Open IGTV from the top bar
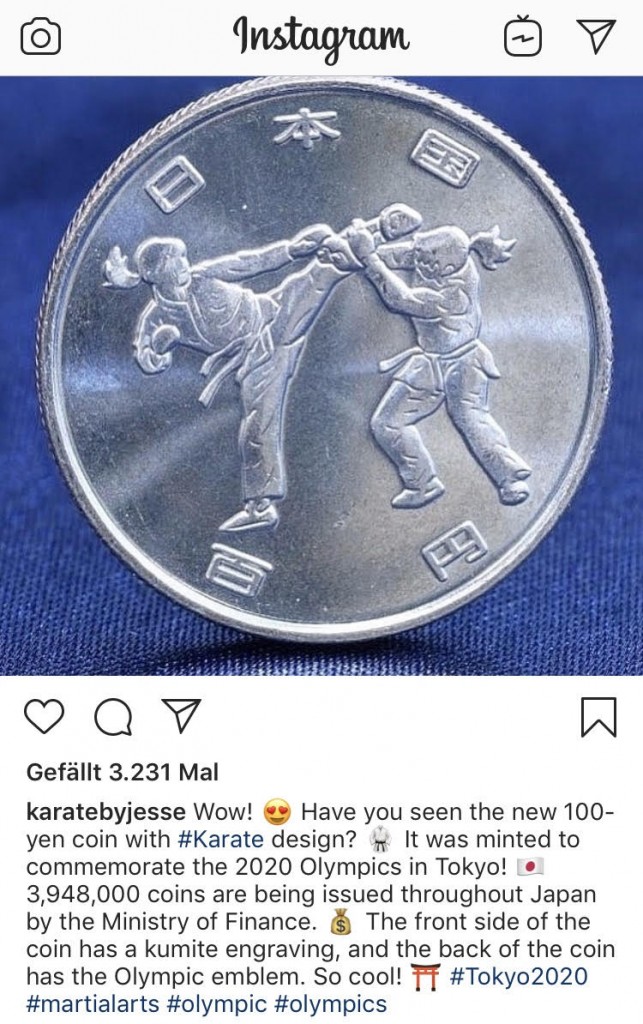This screenshot has width=643, height=1024. 524,38
